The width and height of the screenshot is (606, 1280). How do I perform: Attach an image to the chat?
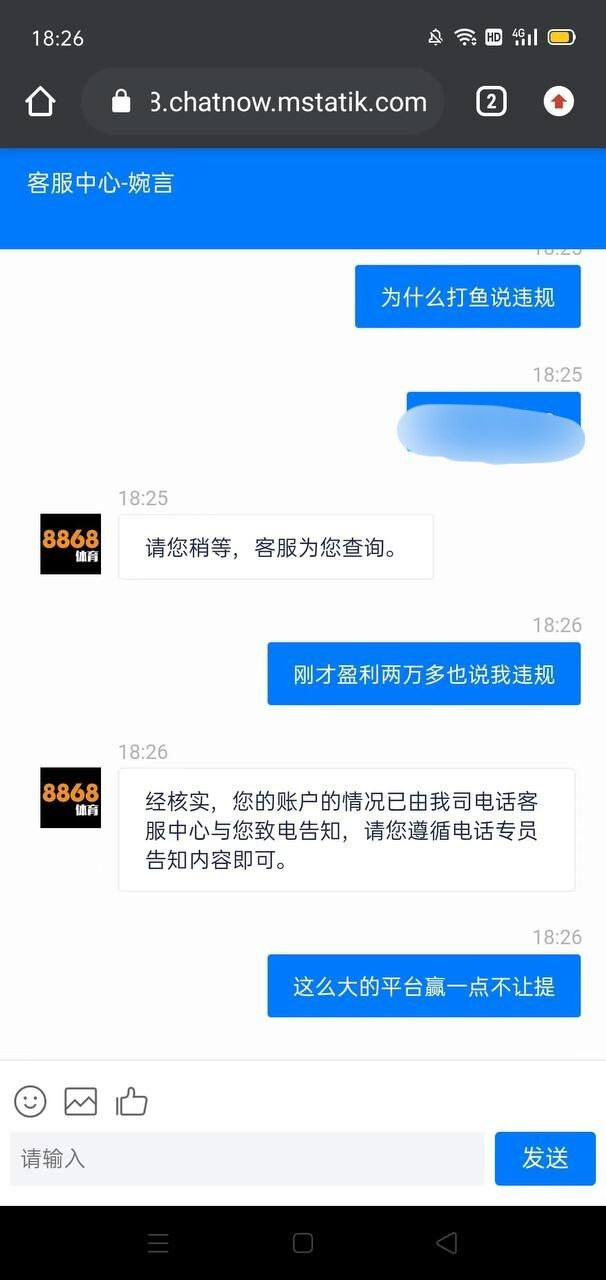(81, 1101)
